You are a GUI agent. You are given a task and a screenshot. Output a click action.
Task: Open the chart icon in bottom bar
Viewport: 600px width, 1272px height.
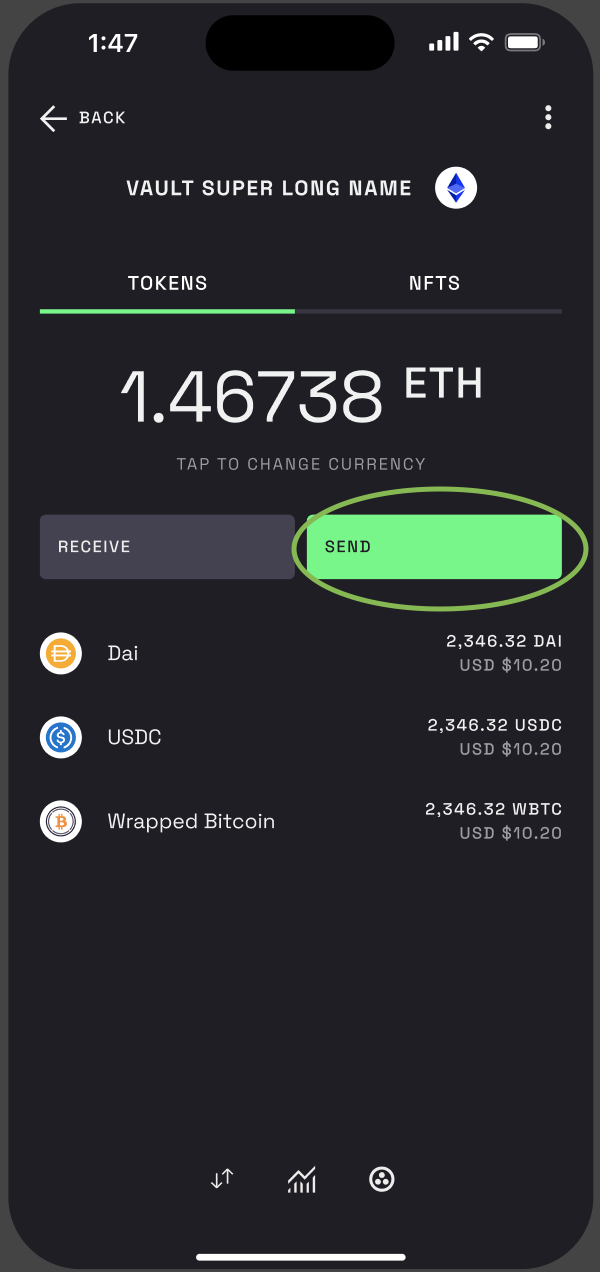coord(302,1180)
